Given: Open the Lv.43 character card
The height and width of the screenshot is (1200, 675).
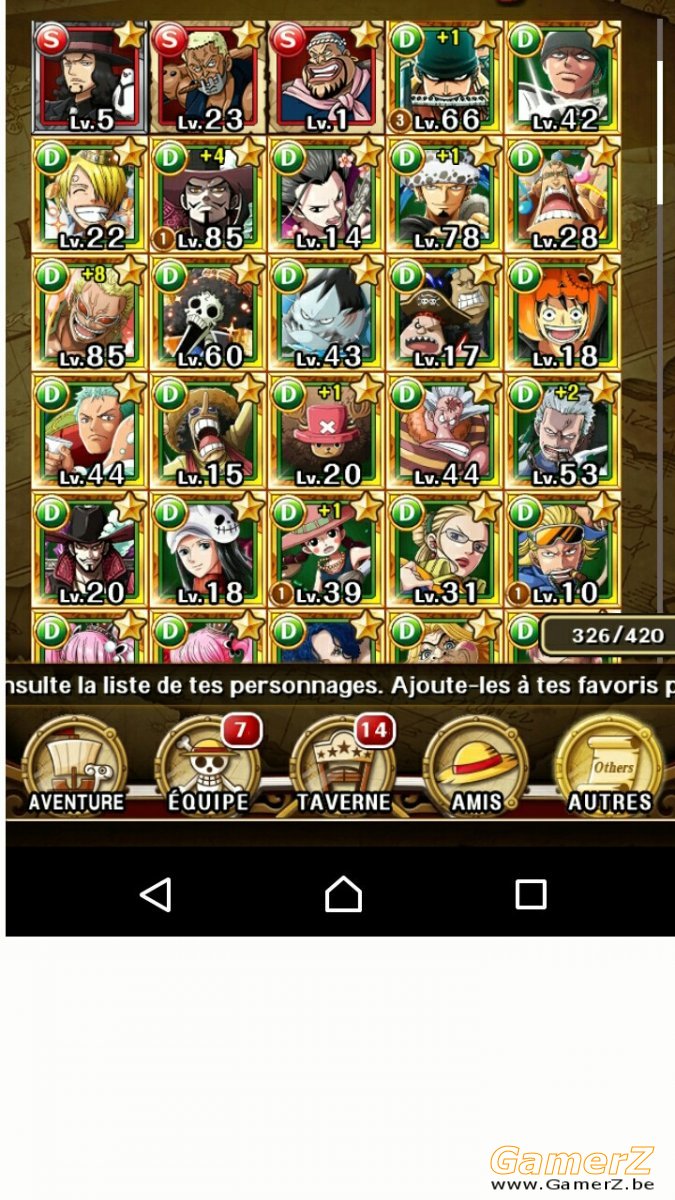Looking at the screenshot, I should pyautogui.click(x=327, y=314).
